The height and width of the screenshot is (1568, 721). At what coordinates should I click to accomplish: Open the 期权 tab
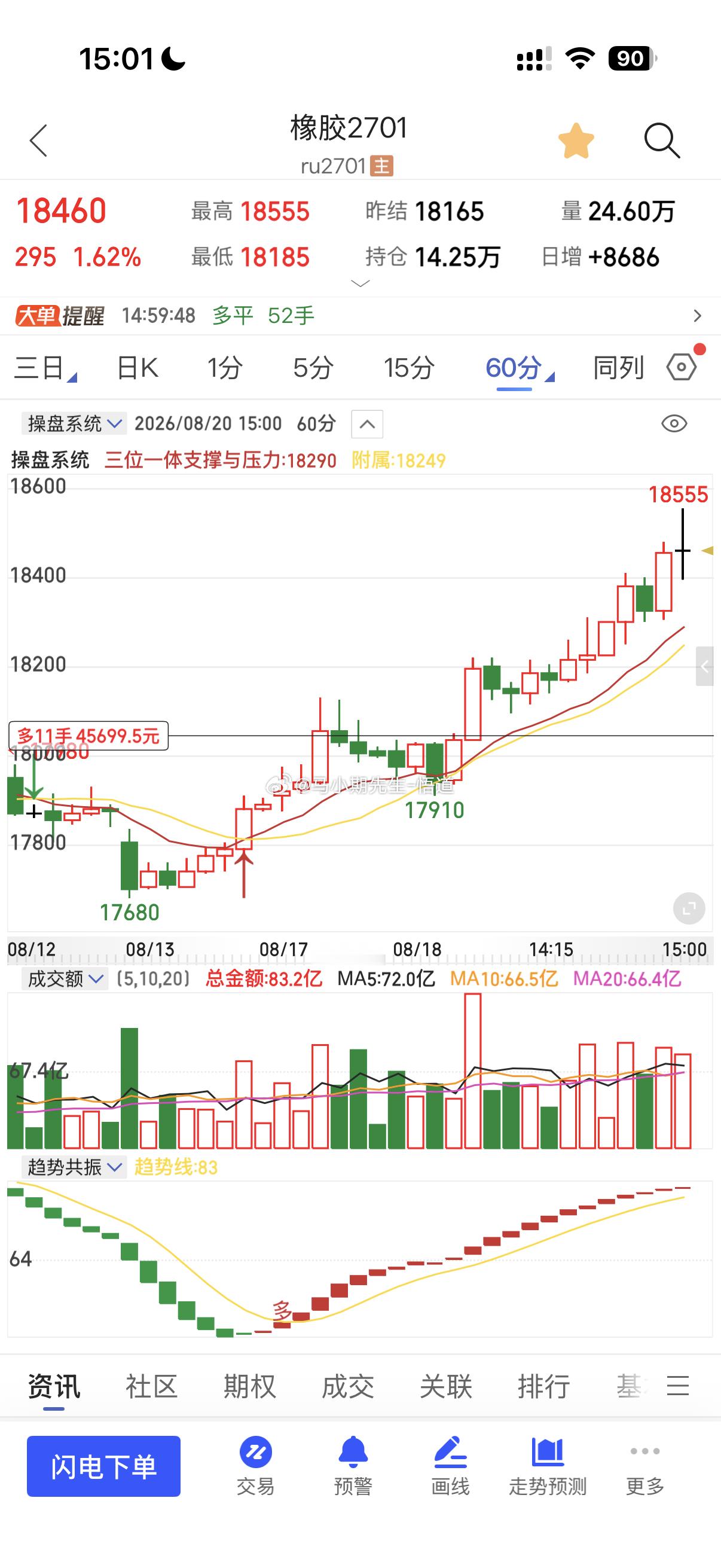249,1386
